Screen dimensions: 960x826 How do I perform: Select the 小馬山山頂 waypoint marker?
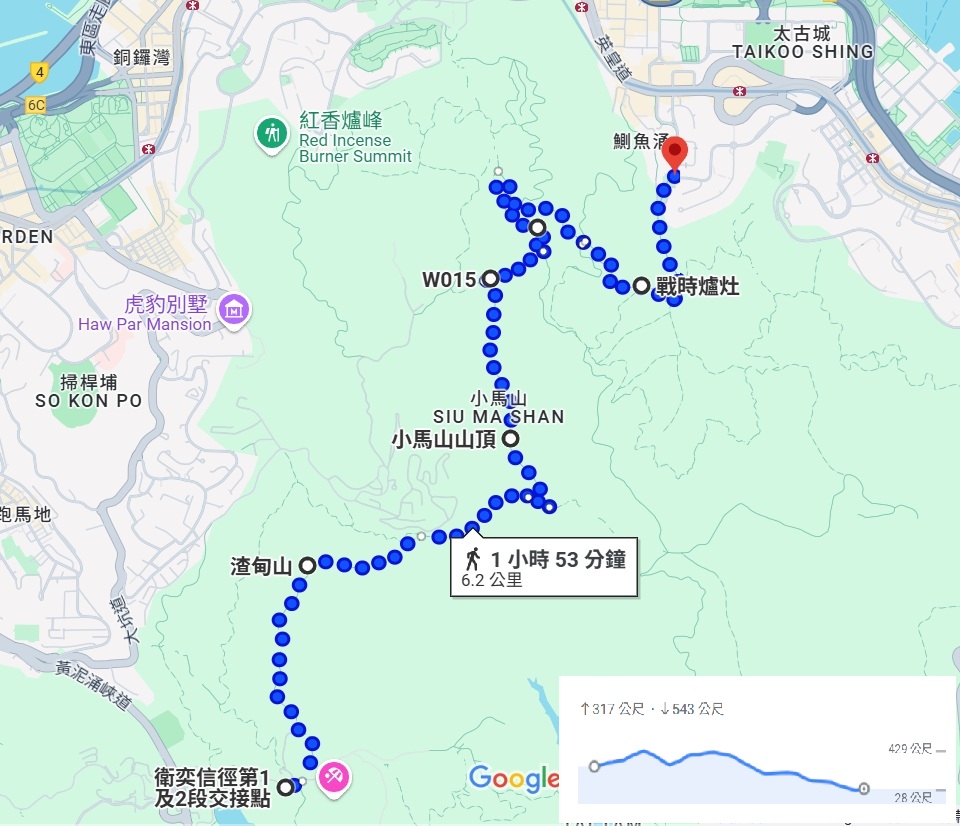[510, 438]
